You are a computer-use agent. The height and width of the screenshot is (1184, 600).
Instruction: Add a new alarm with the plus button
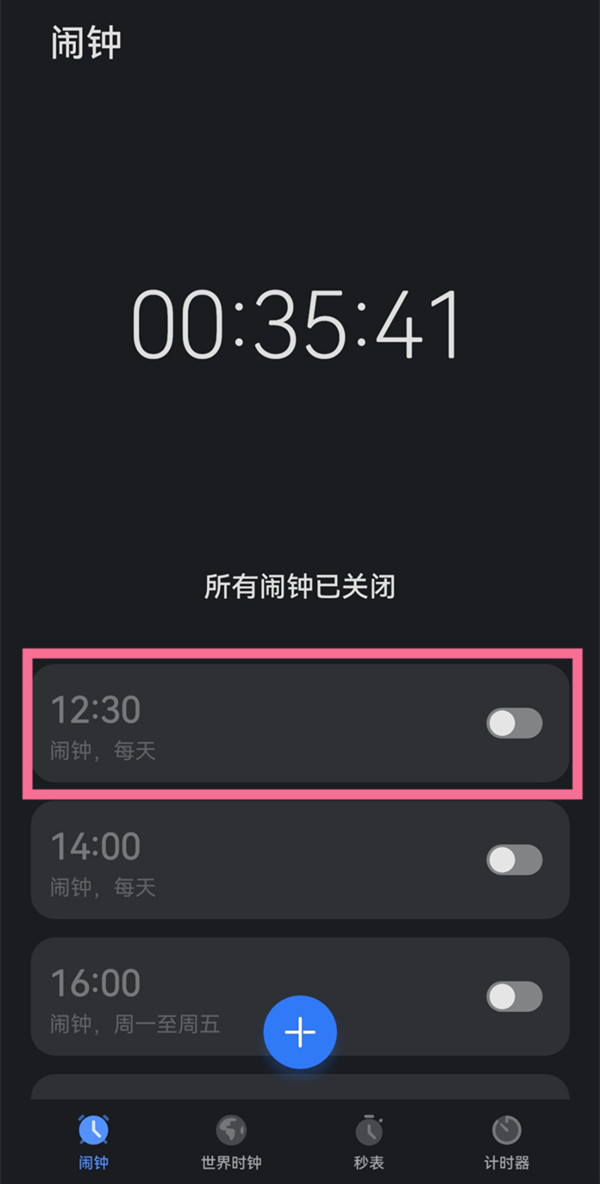300,1033
